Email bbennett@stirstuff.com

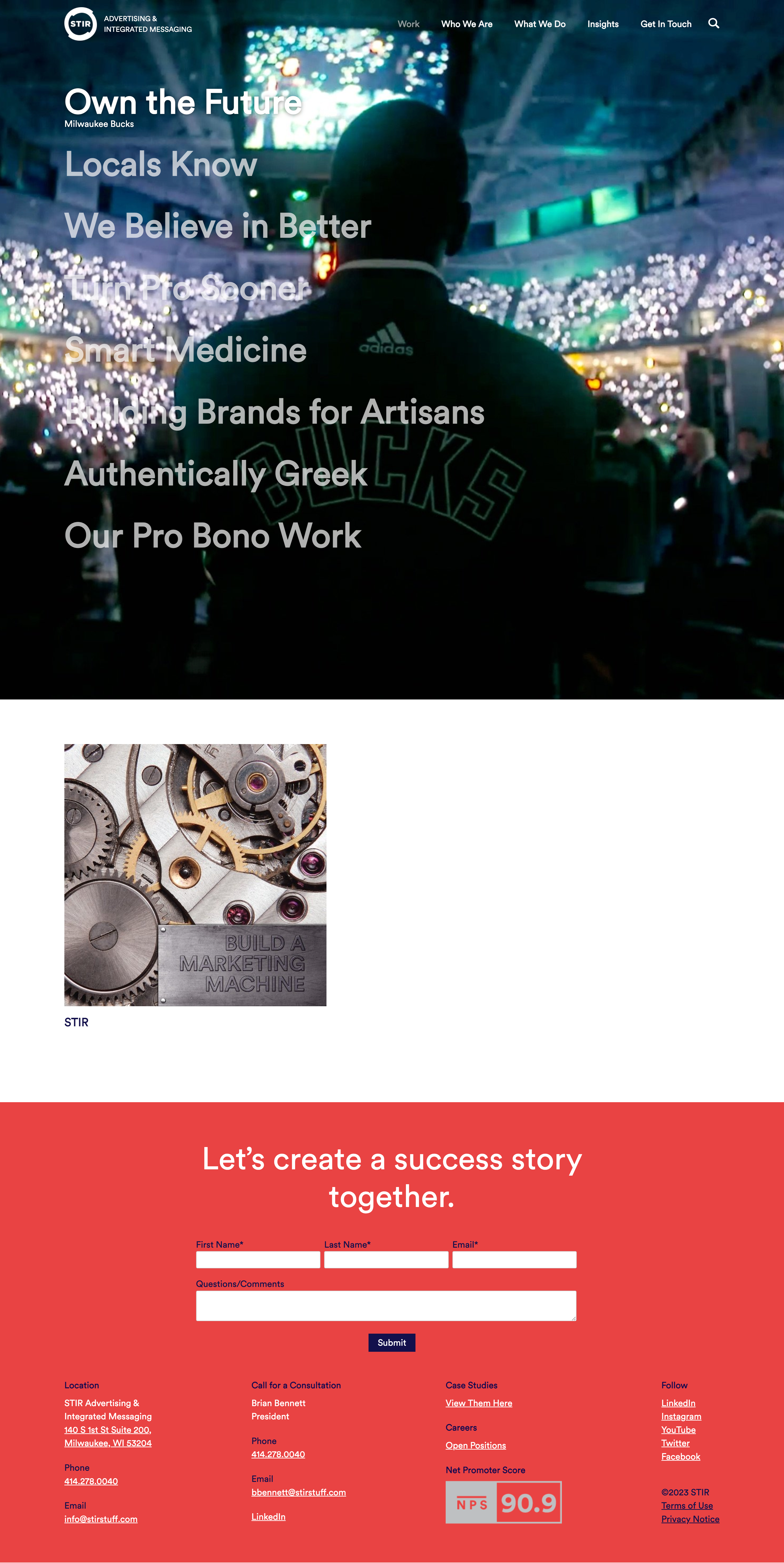[x=299, y=1493]
